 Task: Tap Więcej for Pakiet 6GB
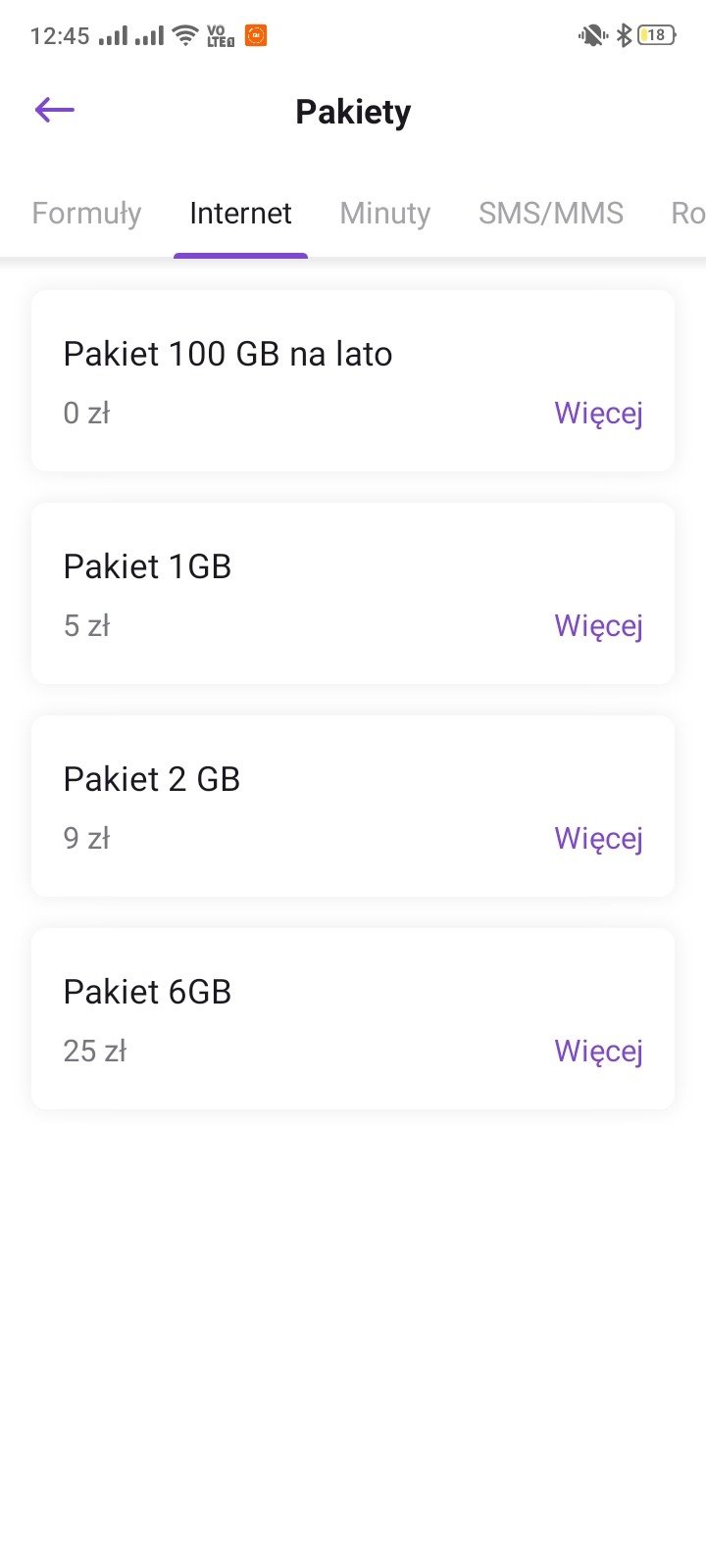click(x=598, y=1052)
